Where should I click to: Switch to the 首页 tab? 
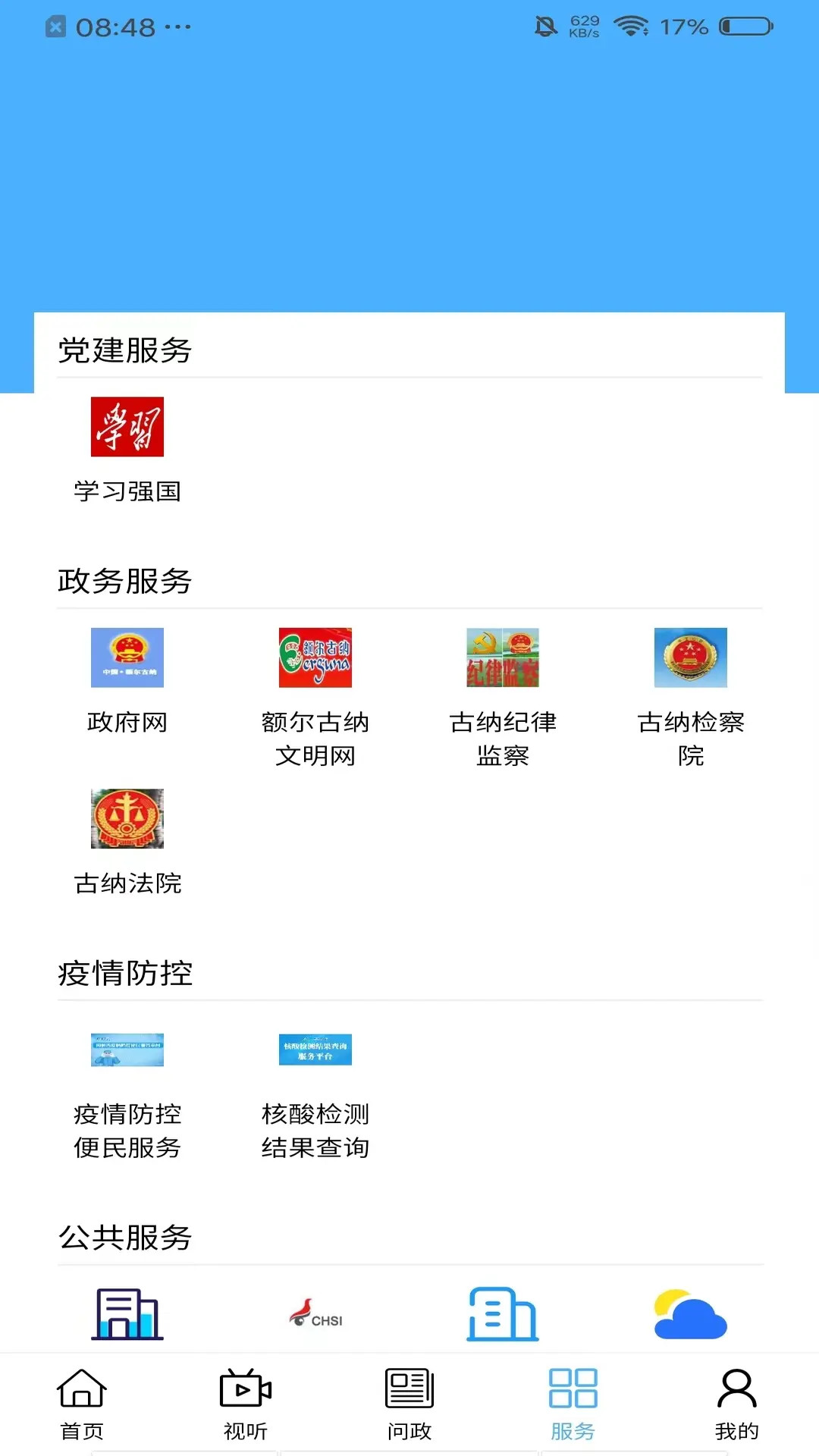point(81,1403)
